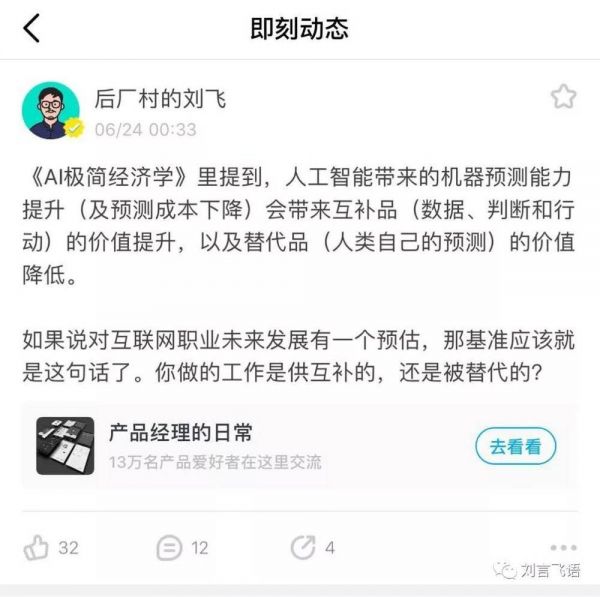
Task: Open the more options menu
Action: pos(563,547)
